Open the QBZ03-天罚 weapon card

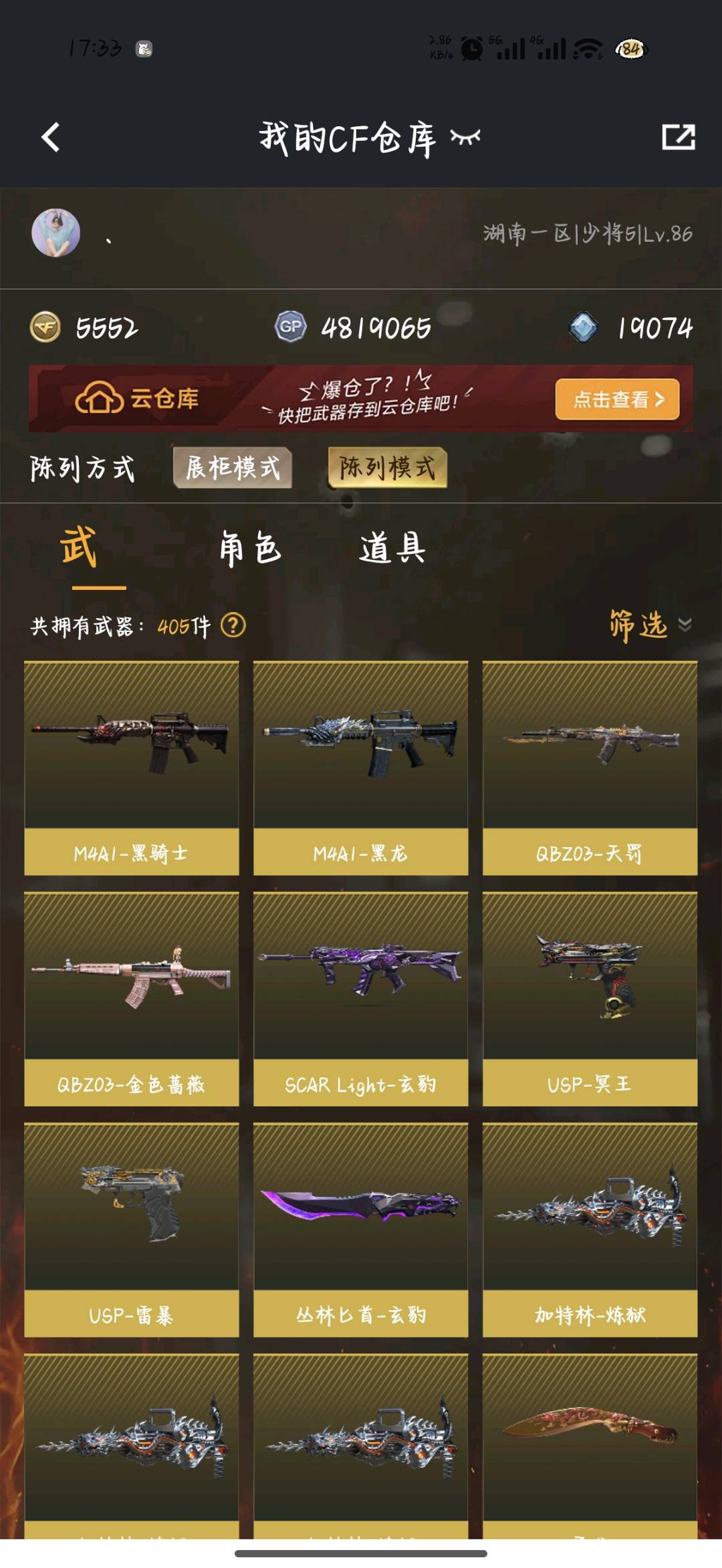[590, 768]
